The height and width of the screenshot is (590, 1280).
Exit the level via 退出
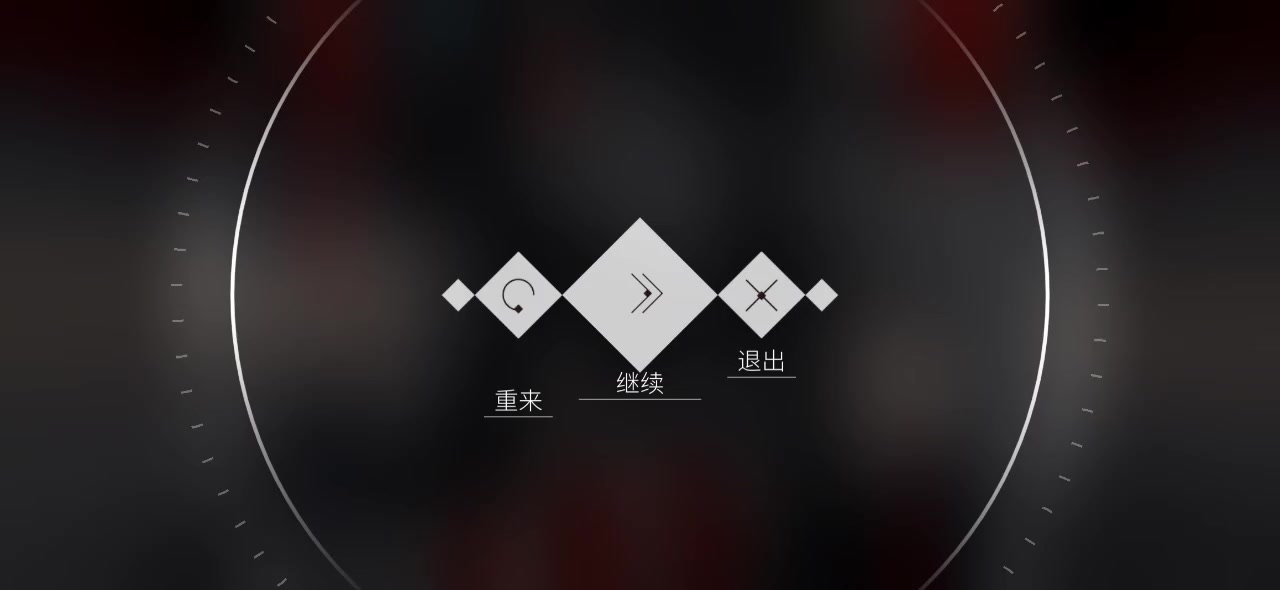[x=761, y=295]
